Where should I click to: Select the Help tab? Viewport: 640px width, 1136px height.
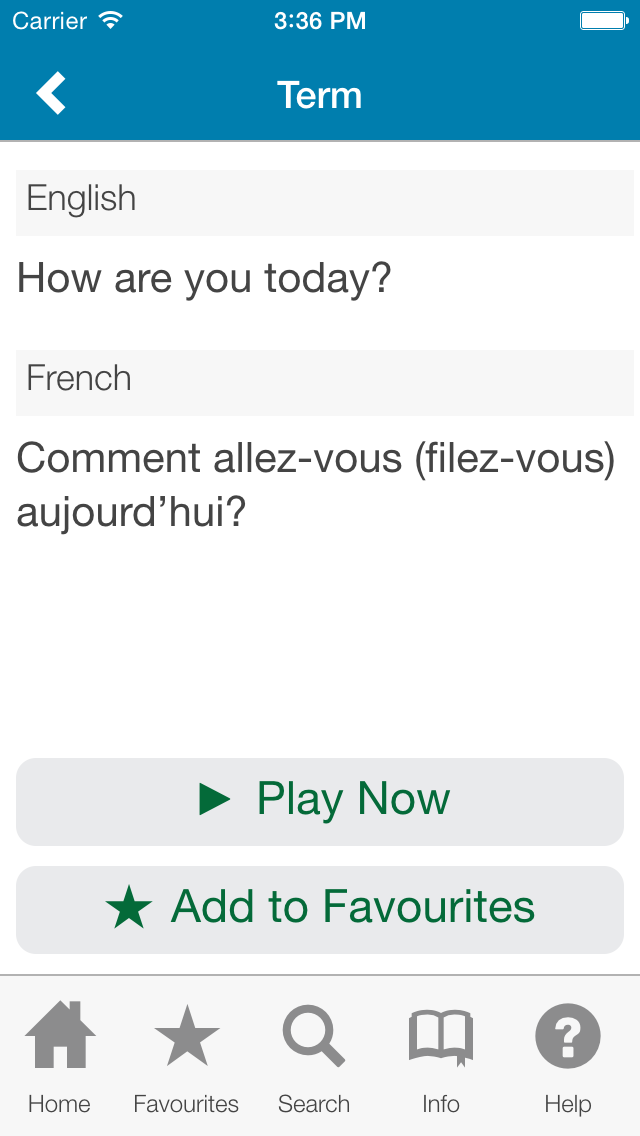click(568, 1058)
